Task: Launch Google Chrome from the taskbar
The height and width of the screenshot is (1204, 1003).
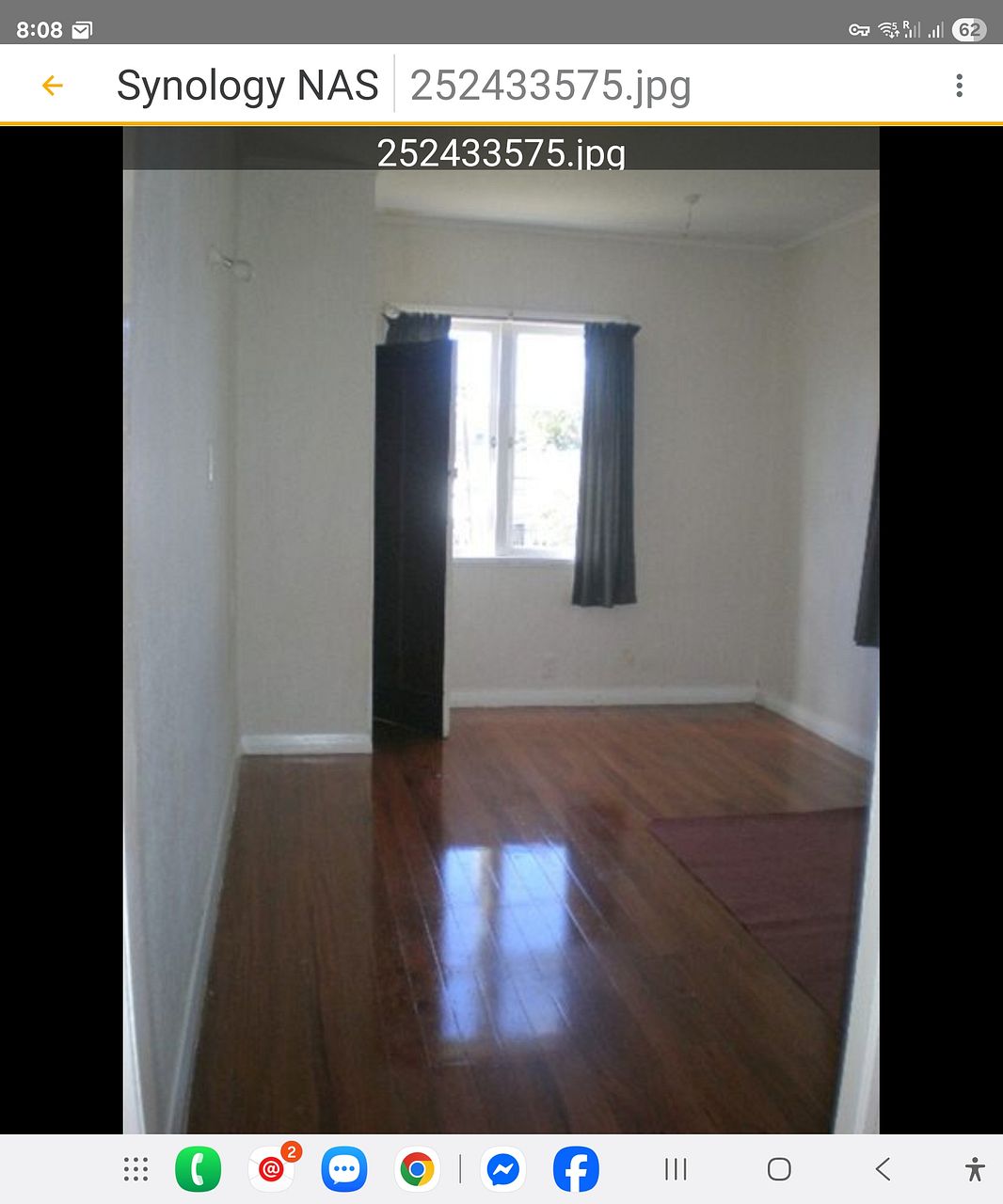Action: [x=417, y=1169]
